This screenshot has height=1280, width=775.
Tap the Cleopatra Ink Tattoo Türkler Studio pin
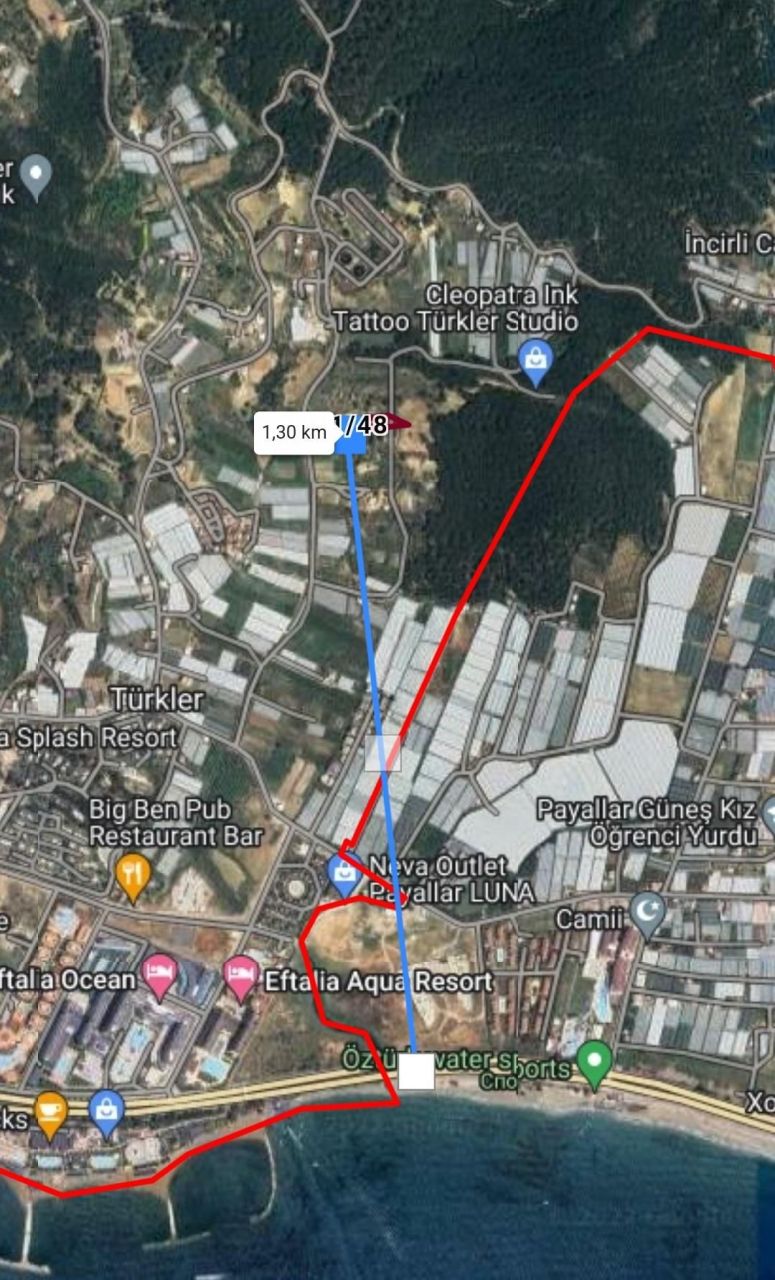click(536, 361)
